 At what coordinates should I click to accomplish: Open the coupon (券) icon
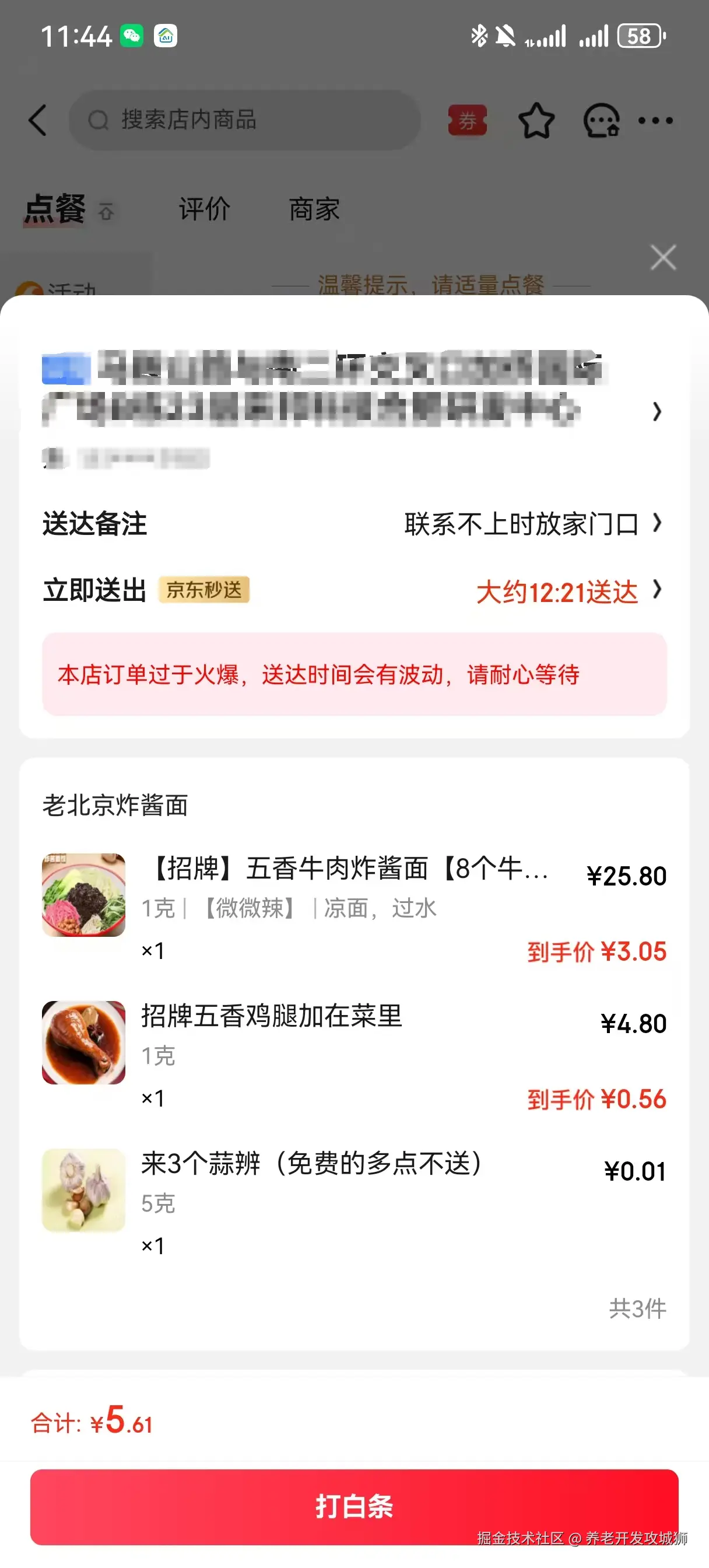pyautogui.click(x=468, y=121)
